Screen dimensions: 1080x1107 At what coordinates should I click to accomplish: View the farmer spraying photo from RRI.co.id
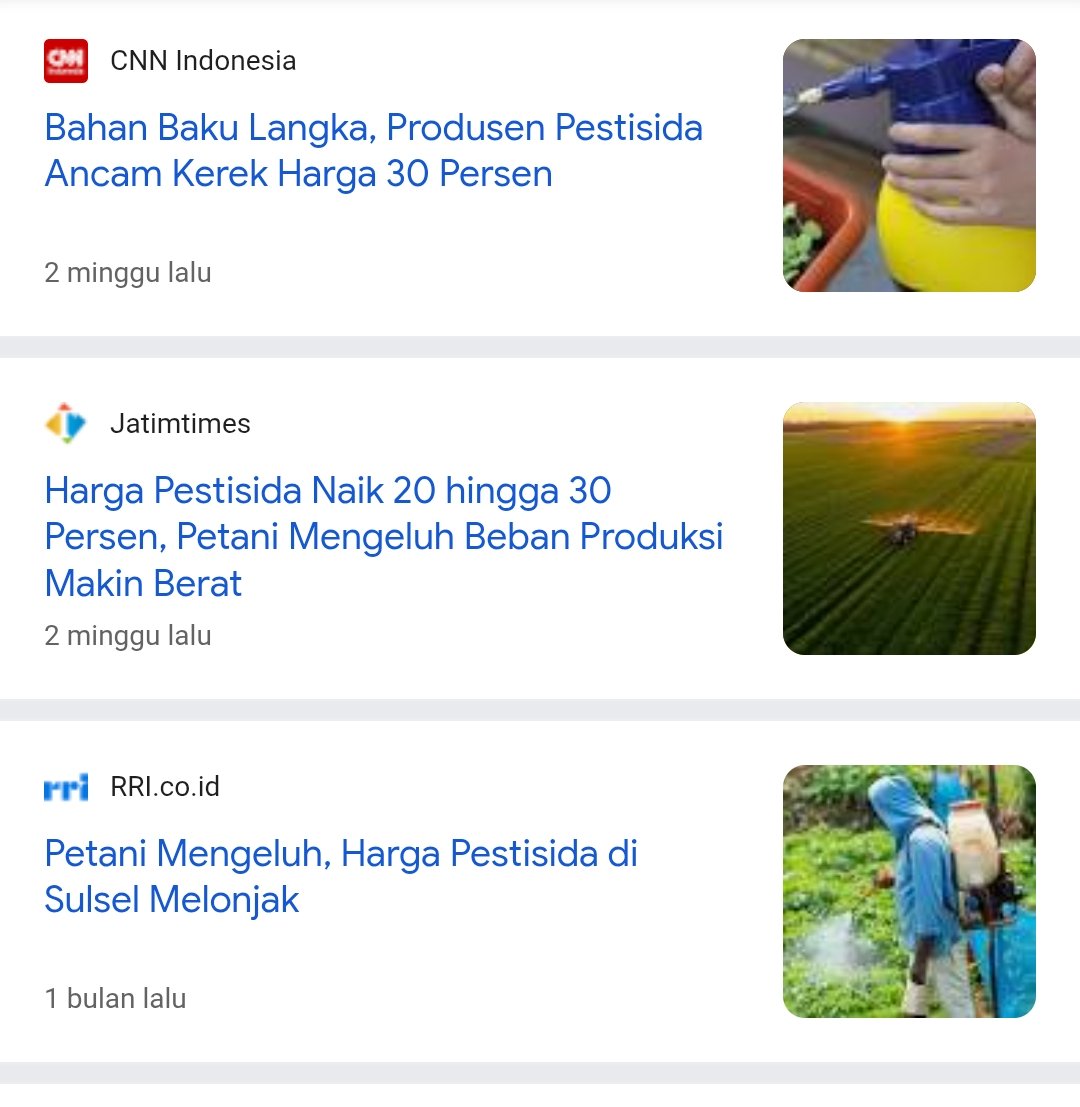909,892
